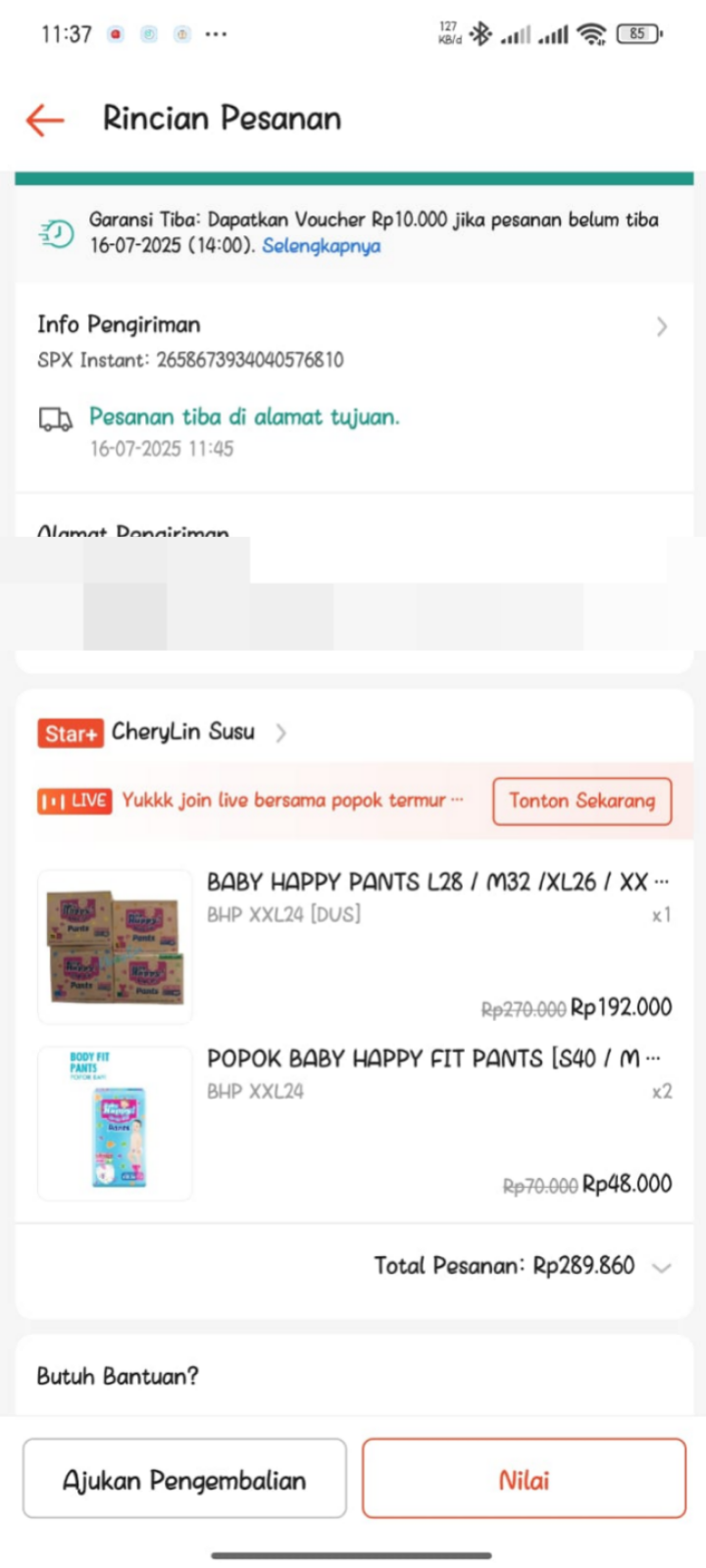Visit the CheryLin Susu store page
This screenshot has height=1568, width=706.
183,732
